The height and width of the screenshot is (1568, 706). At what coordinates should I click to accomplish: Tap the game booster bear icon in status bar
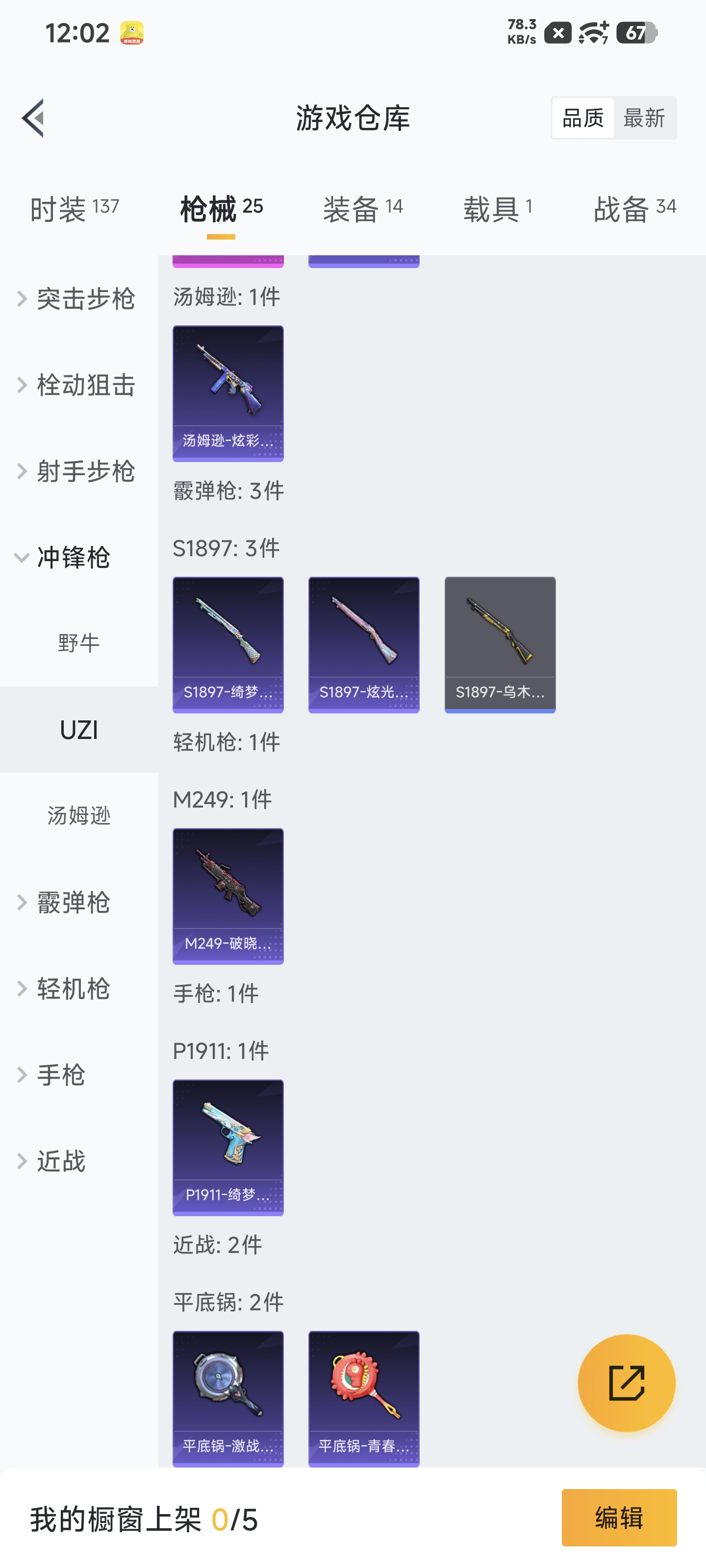coord(130,32)
